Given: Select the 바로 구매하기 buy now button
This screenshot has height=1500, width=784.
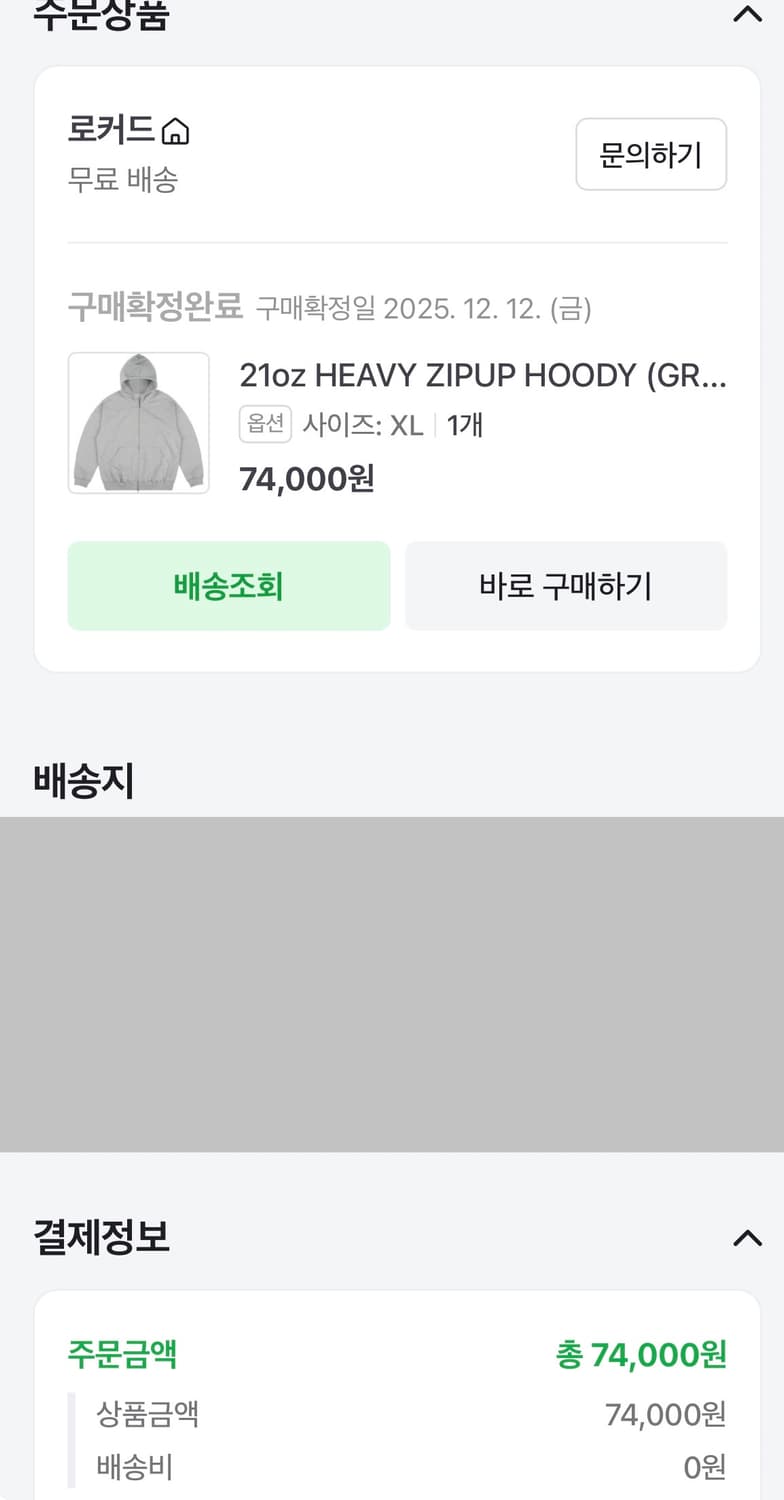Looking at the screenshot, I should point(566,586).
